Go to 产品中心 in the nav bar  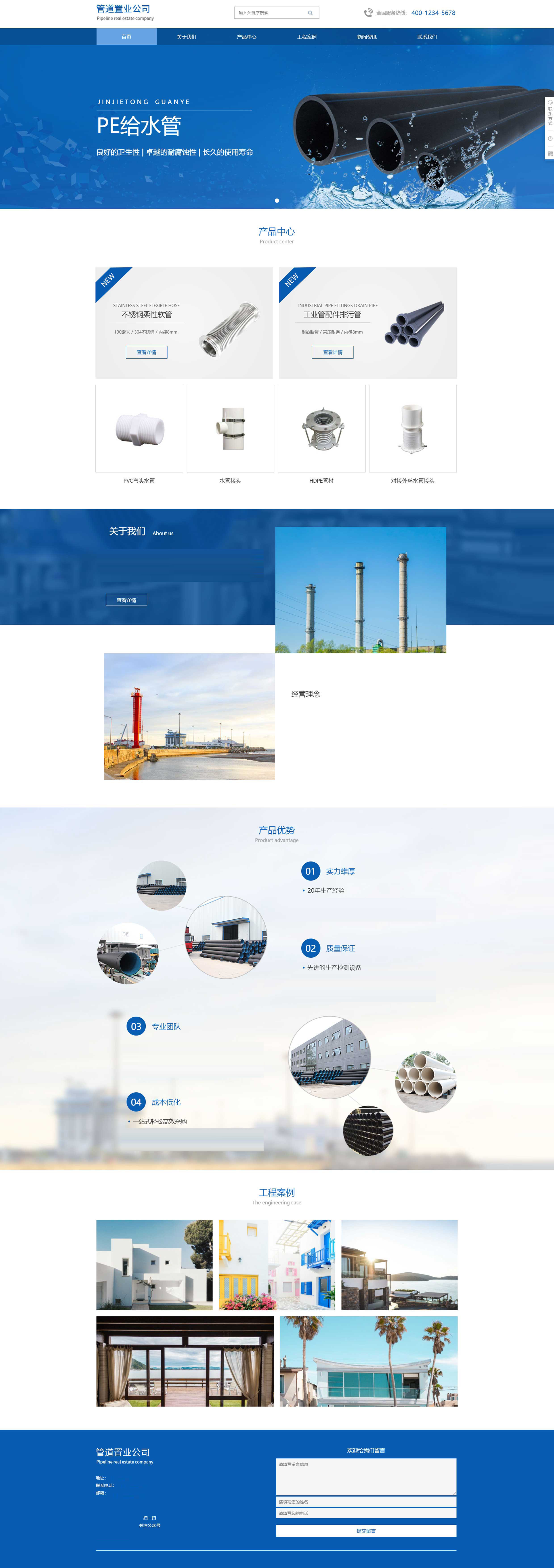click(x=247, y=36)
